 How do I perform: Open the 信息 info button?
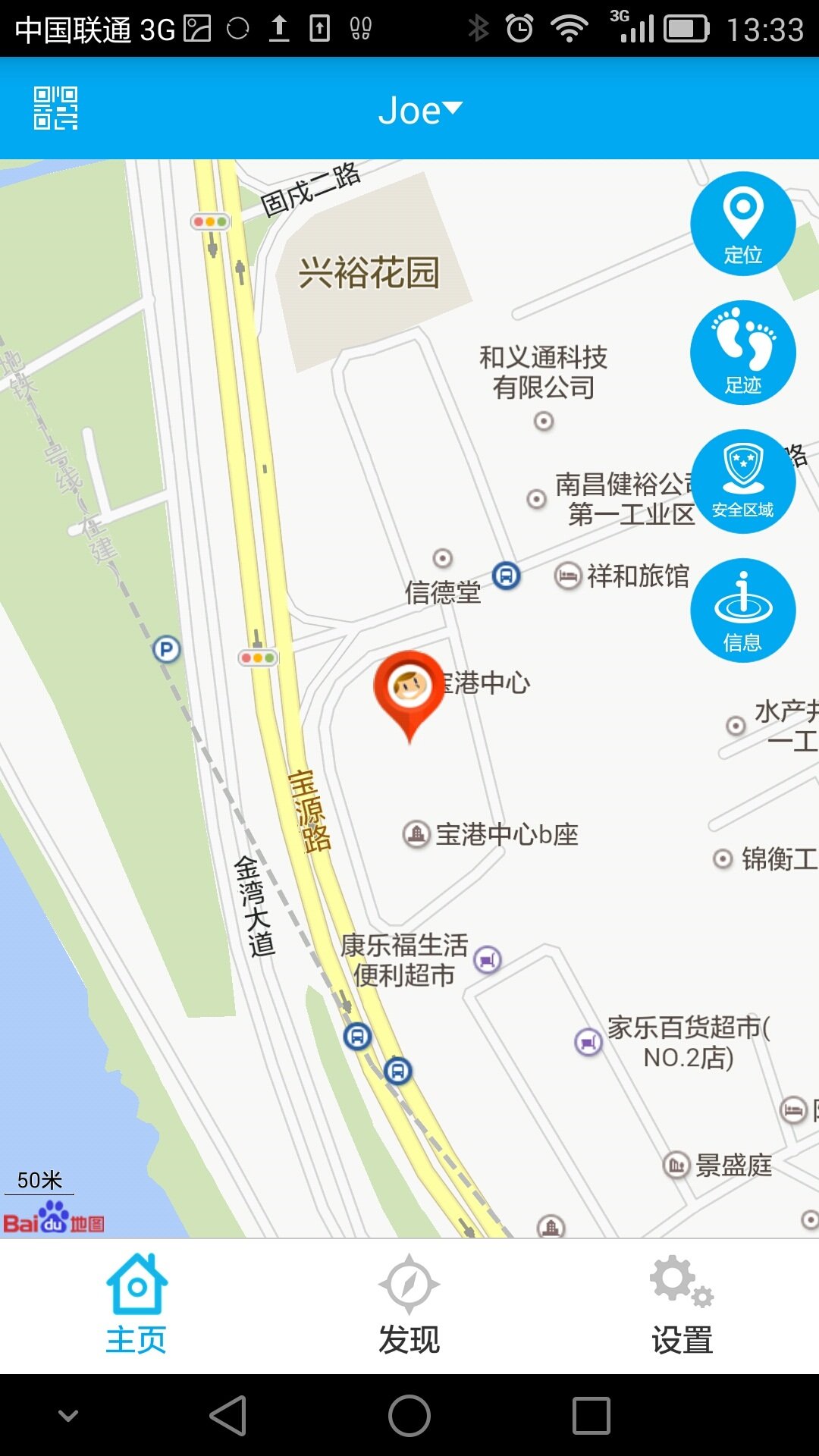click(742, 610)
